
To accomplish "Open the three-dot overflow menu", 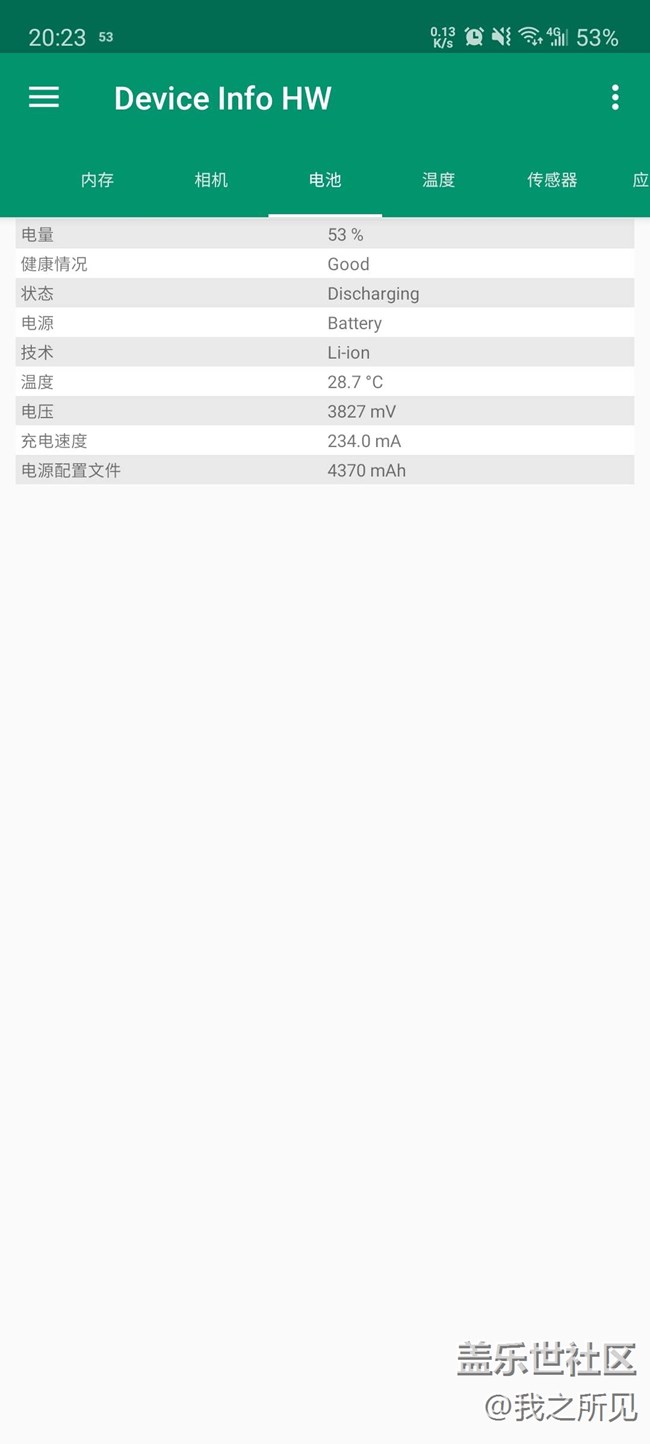I will click(615, 97).
